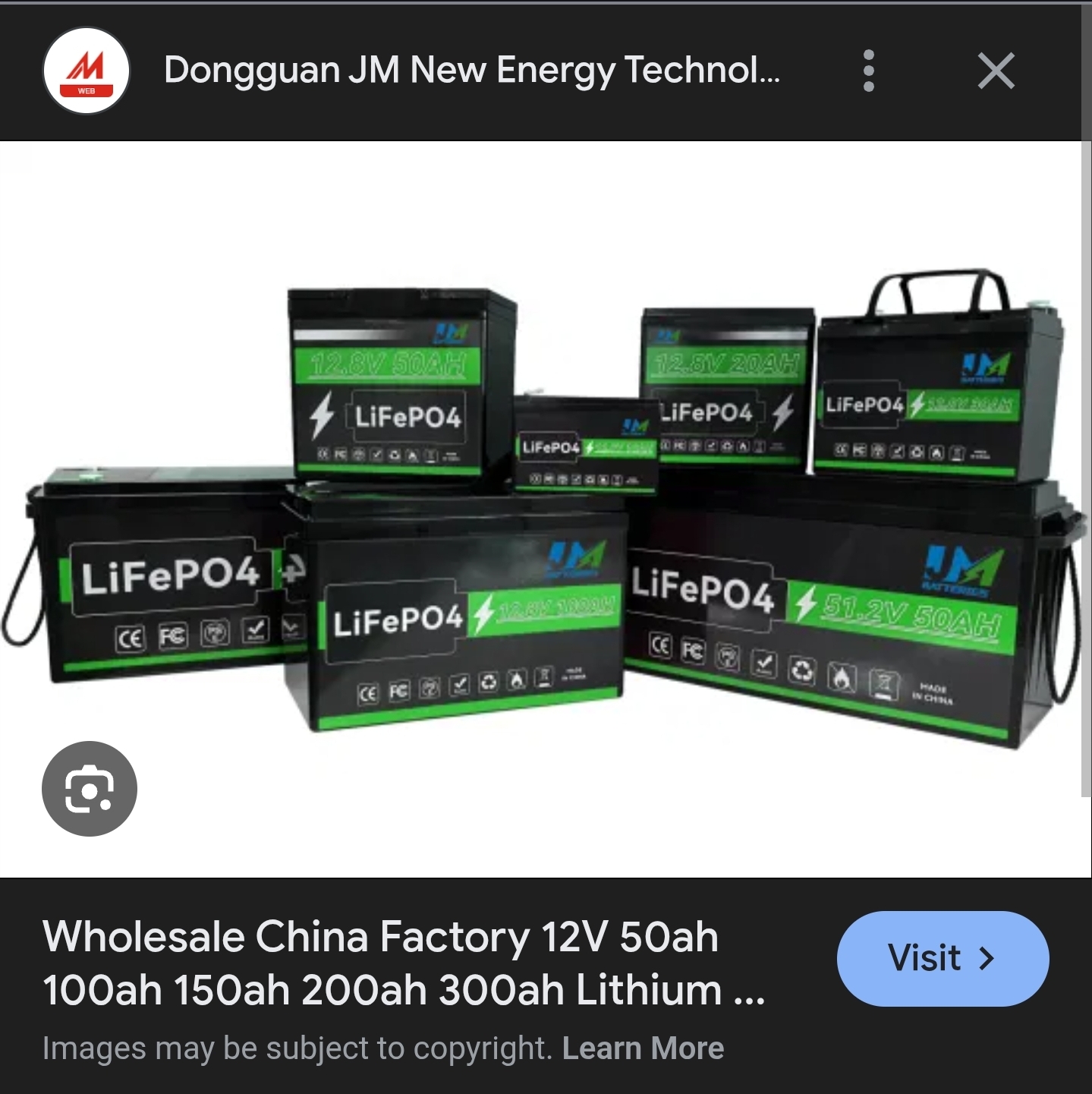
Task: Open the Learn More copyright link
Action: 643,1048
